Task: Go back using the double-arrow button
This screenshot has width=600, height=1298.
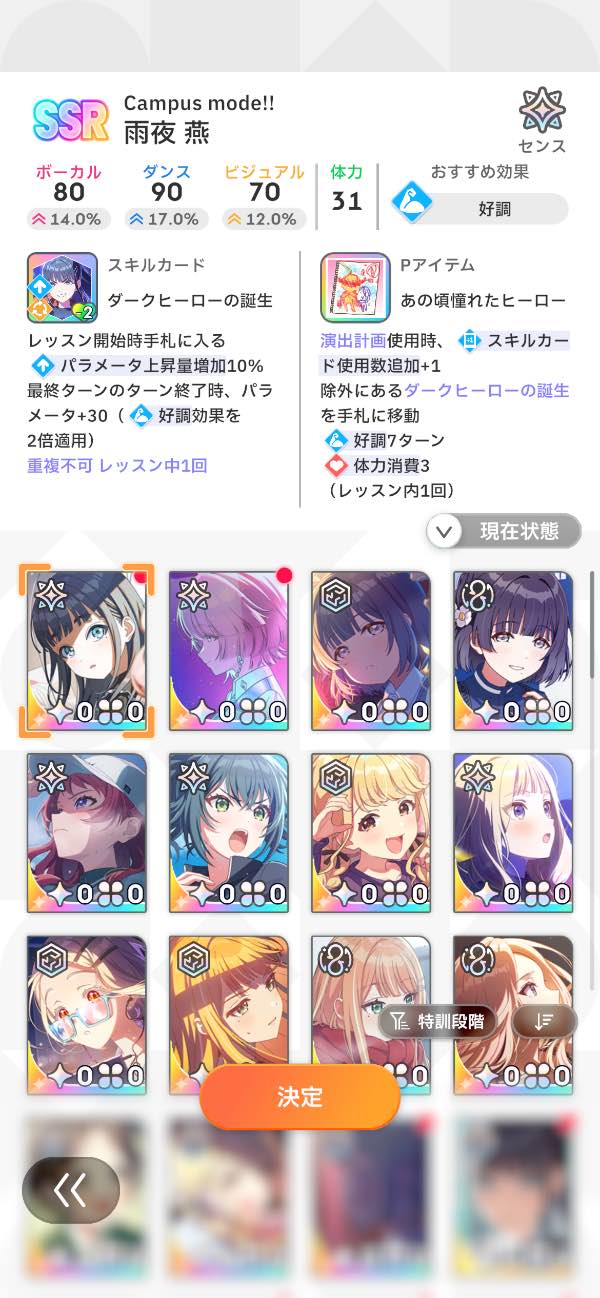Action: 71,1189
